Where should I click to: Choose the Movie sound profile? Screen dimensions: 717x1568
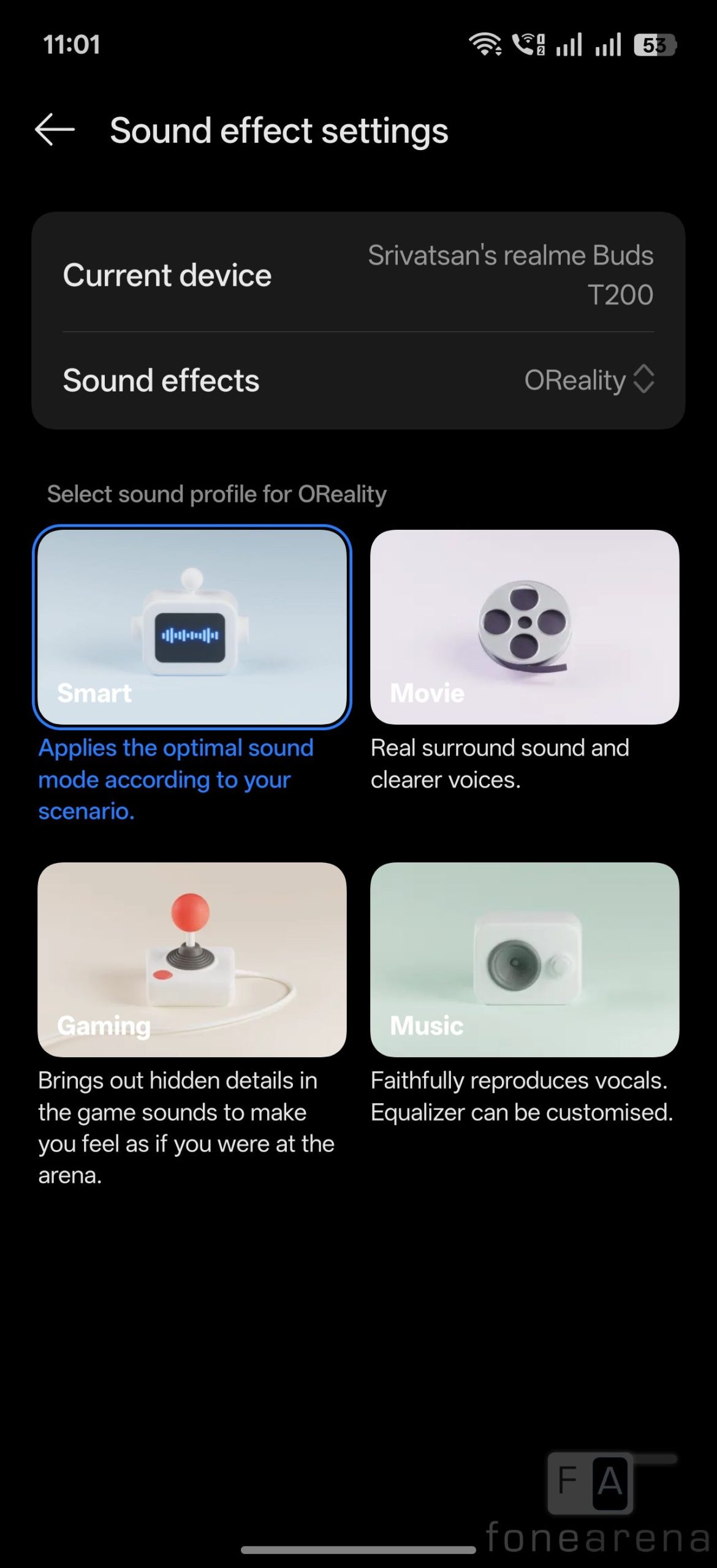coord(525,627)
